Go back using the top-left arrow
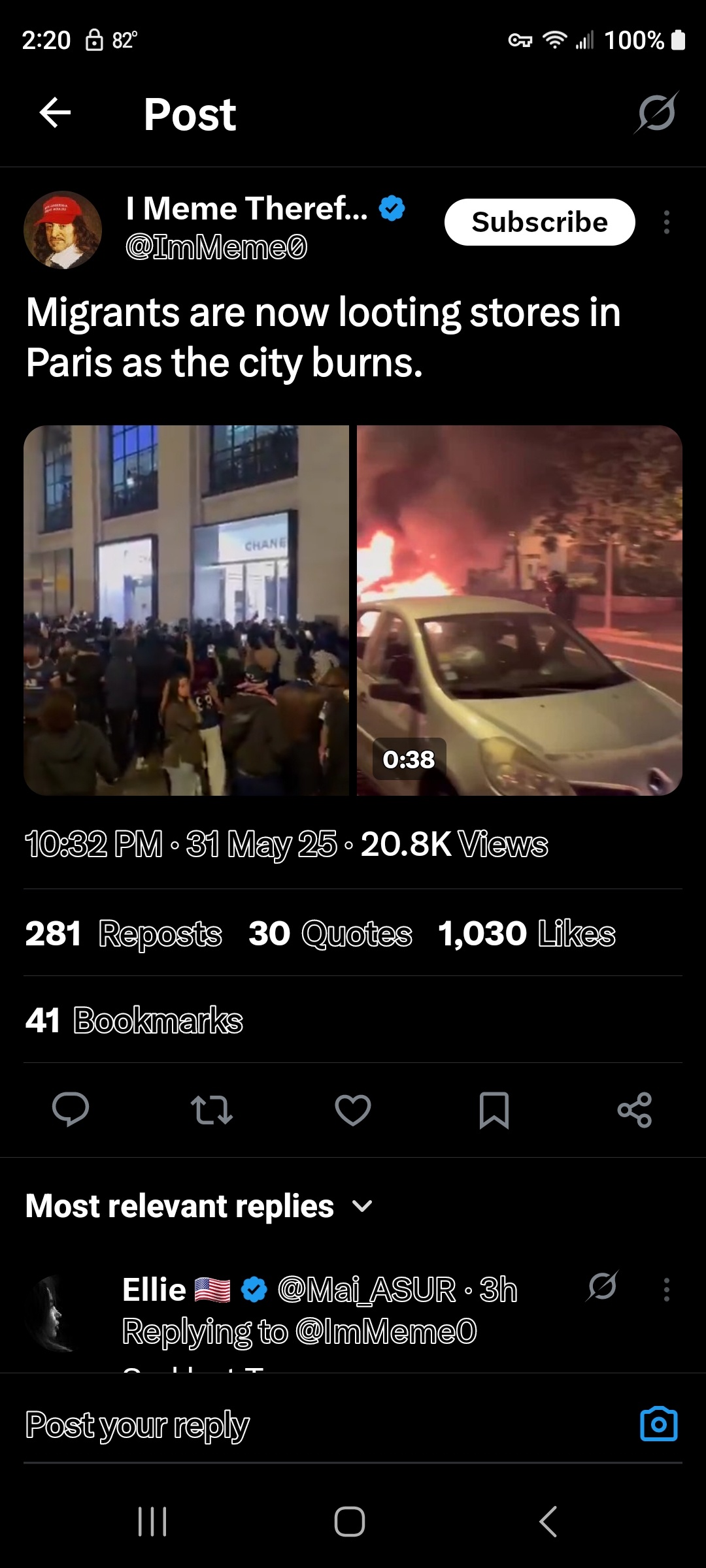The width and height of the screenshot is (706, 1568). coord(55,113)
